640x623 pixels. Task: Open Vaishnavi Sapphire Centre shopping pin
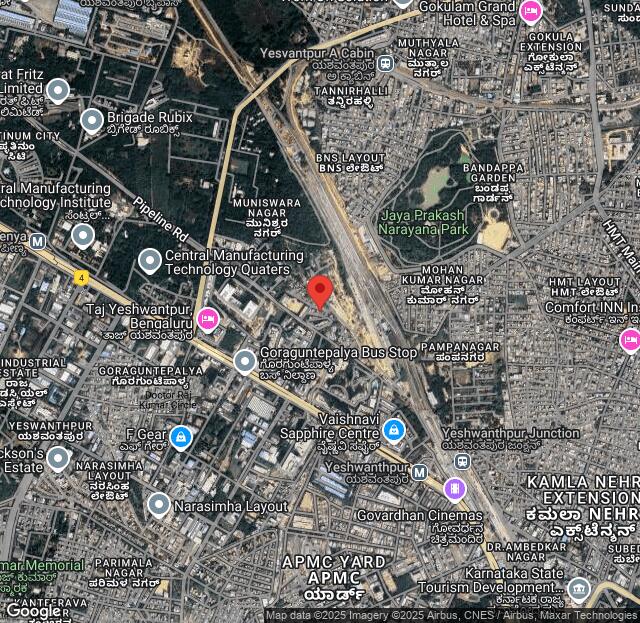[394, 430]
